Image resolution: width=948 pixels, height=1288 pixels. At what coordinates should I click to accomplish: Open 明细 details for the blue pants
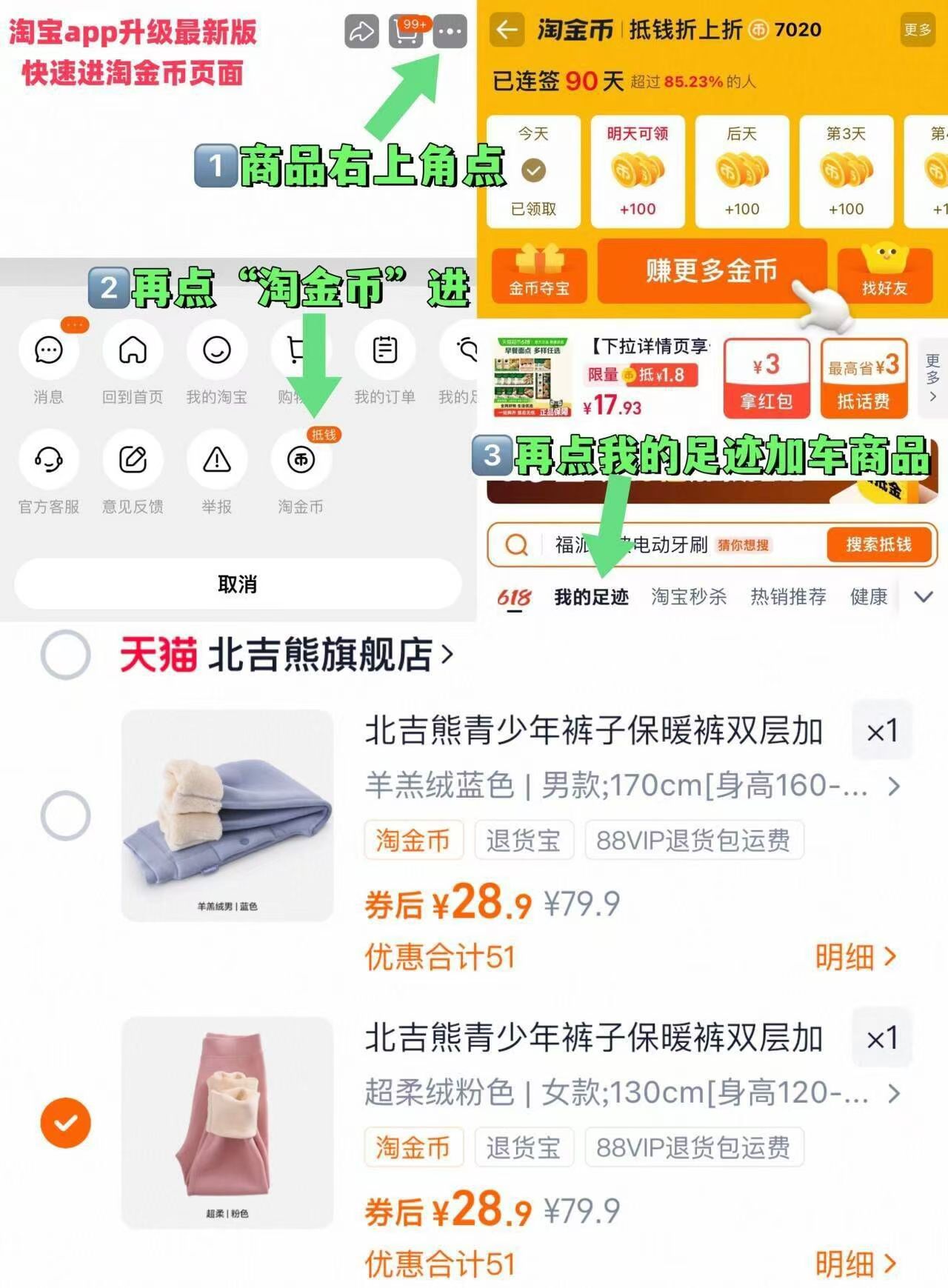853,958
